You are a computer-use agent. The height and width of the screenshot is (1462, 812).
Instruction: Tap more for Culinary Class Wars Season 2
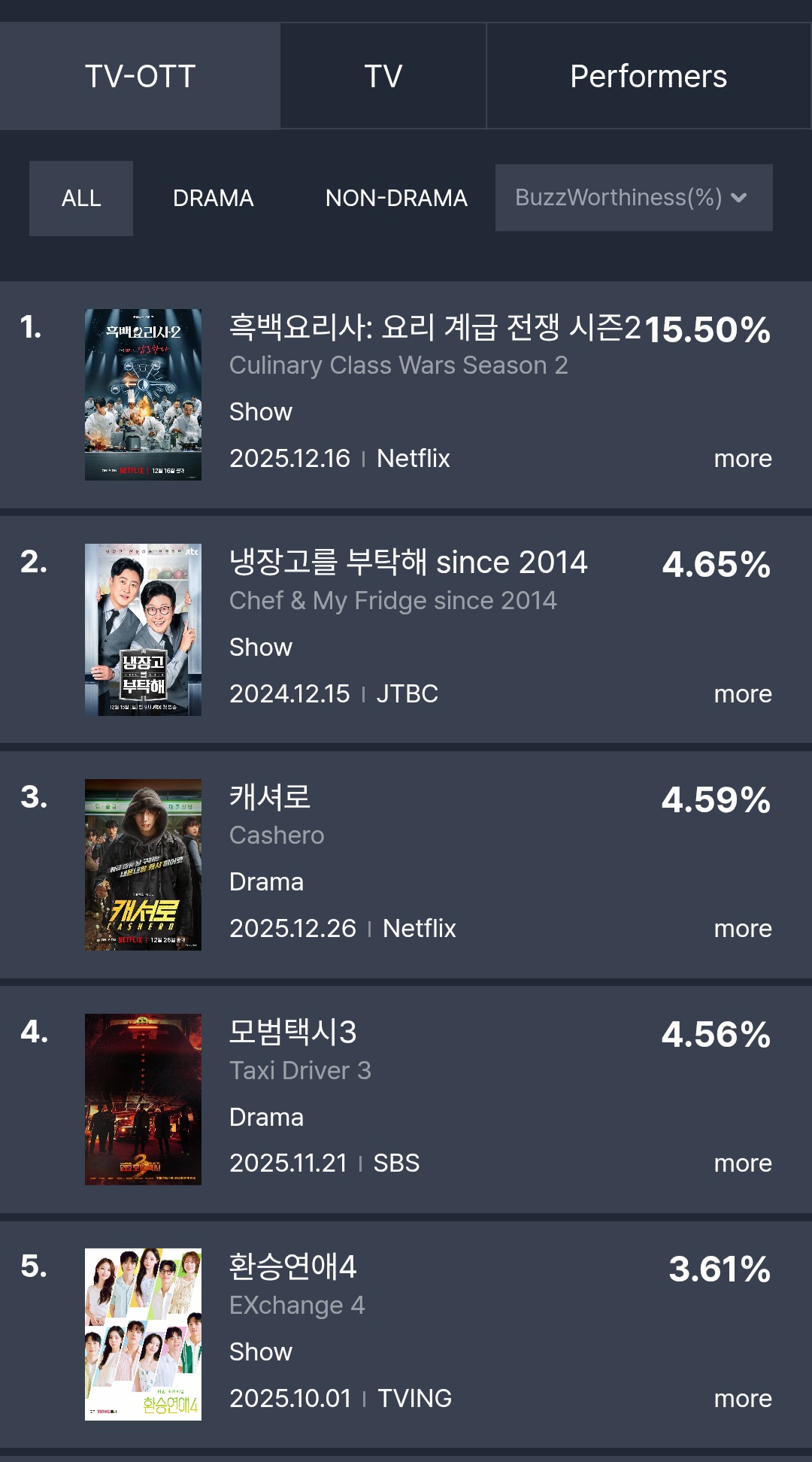point(742,459)
